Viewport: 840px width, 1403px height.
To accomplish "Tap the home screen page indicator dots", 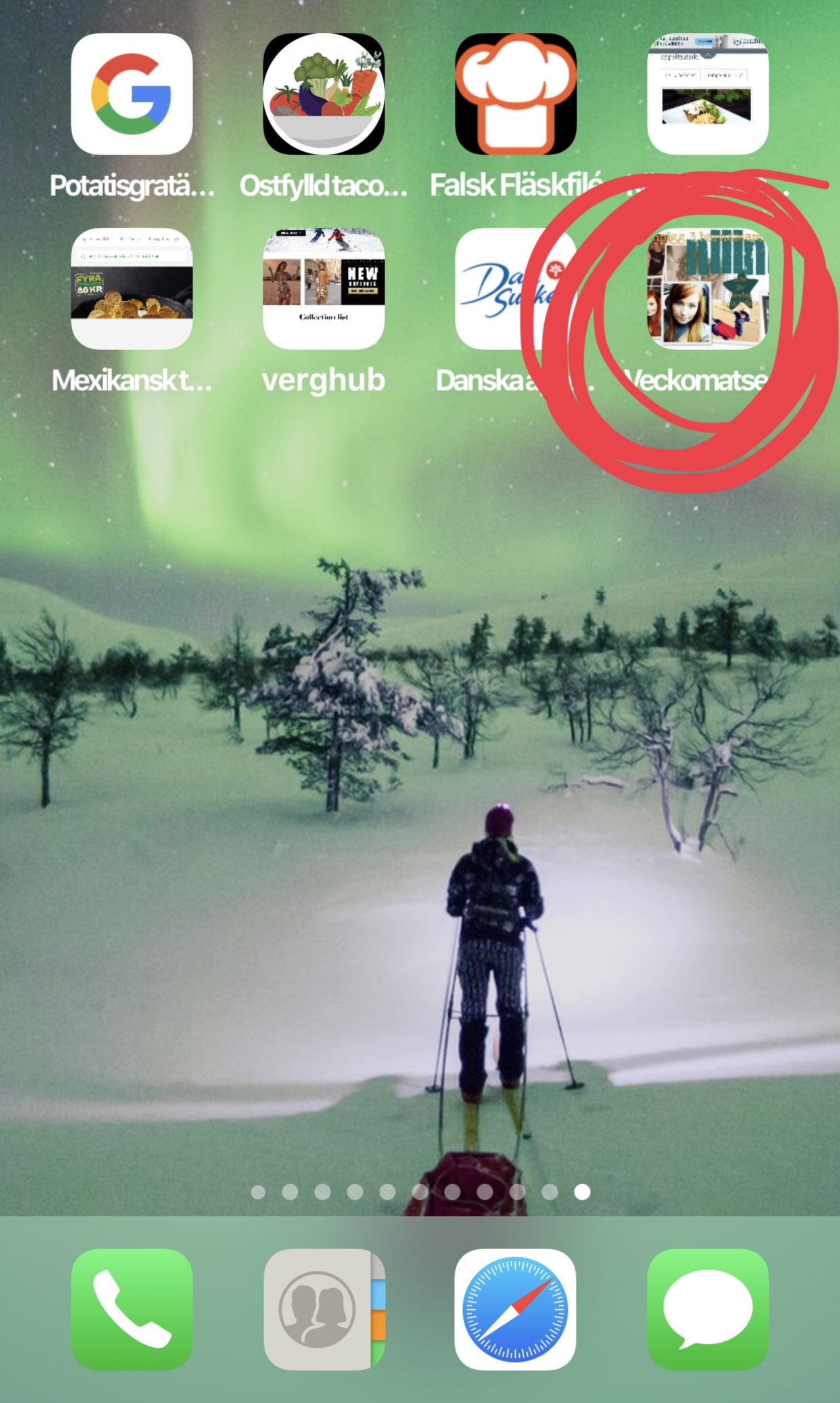I will pos(420,1192).
